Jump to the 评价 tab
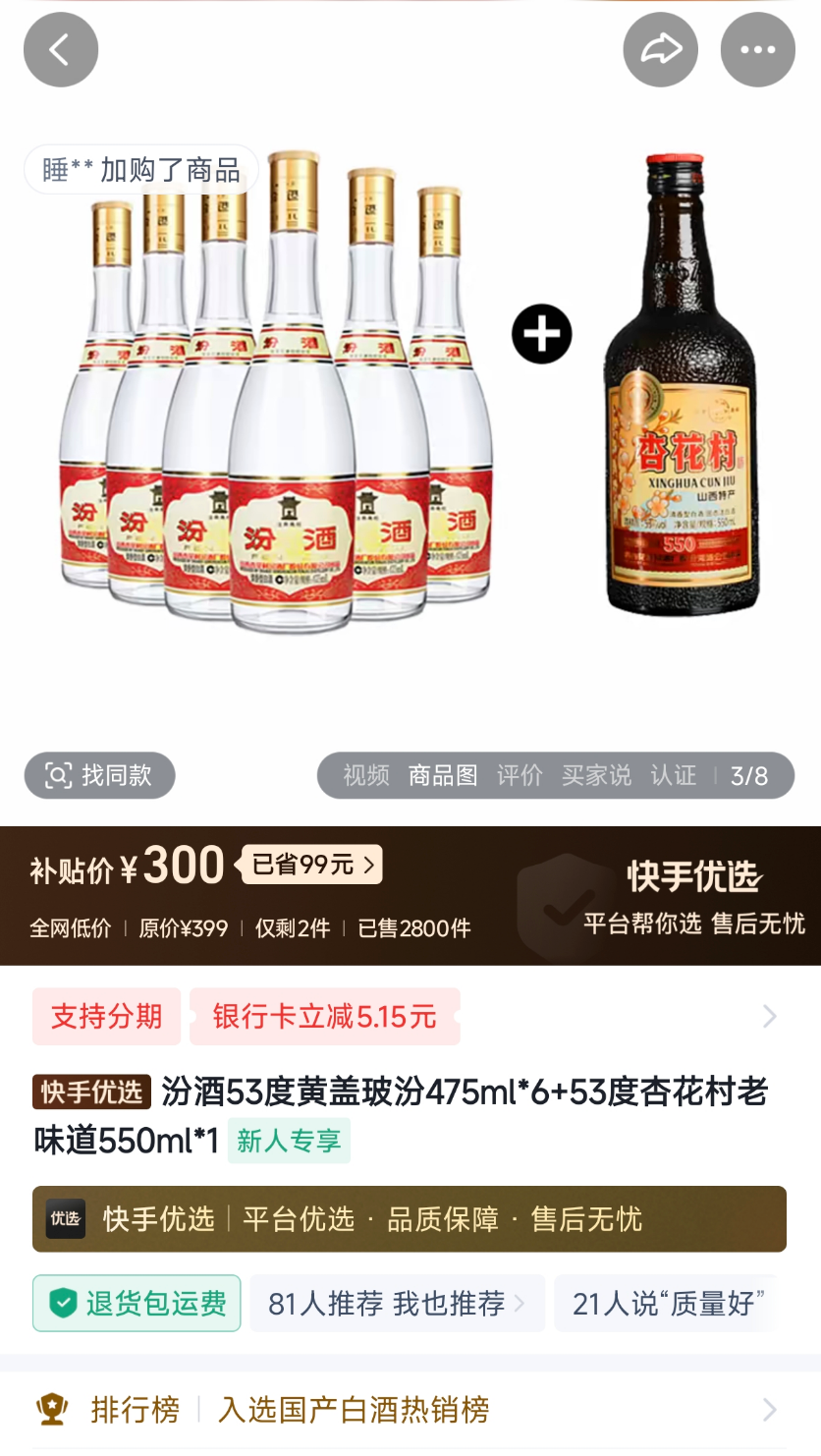Screen dimensions: 821x1456 (x=520, y=775)
